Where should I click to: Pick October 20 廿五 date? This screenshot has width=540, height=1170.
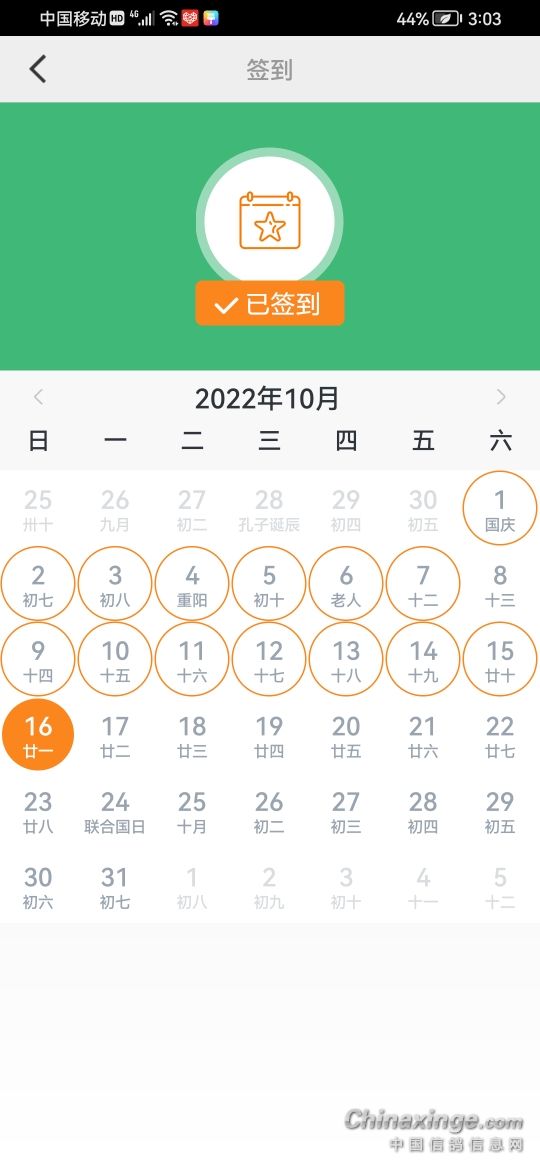pos(346,735)
